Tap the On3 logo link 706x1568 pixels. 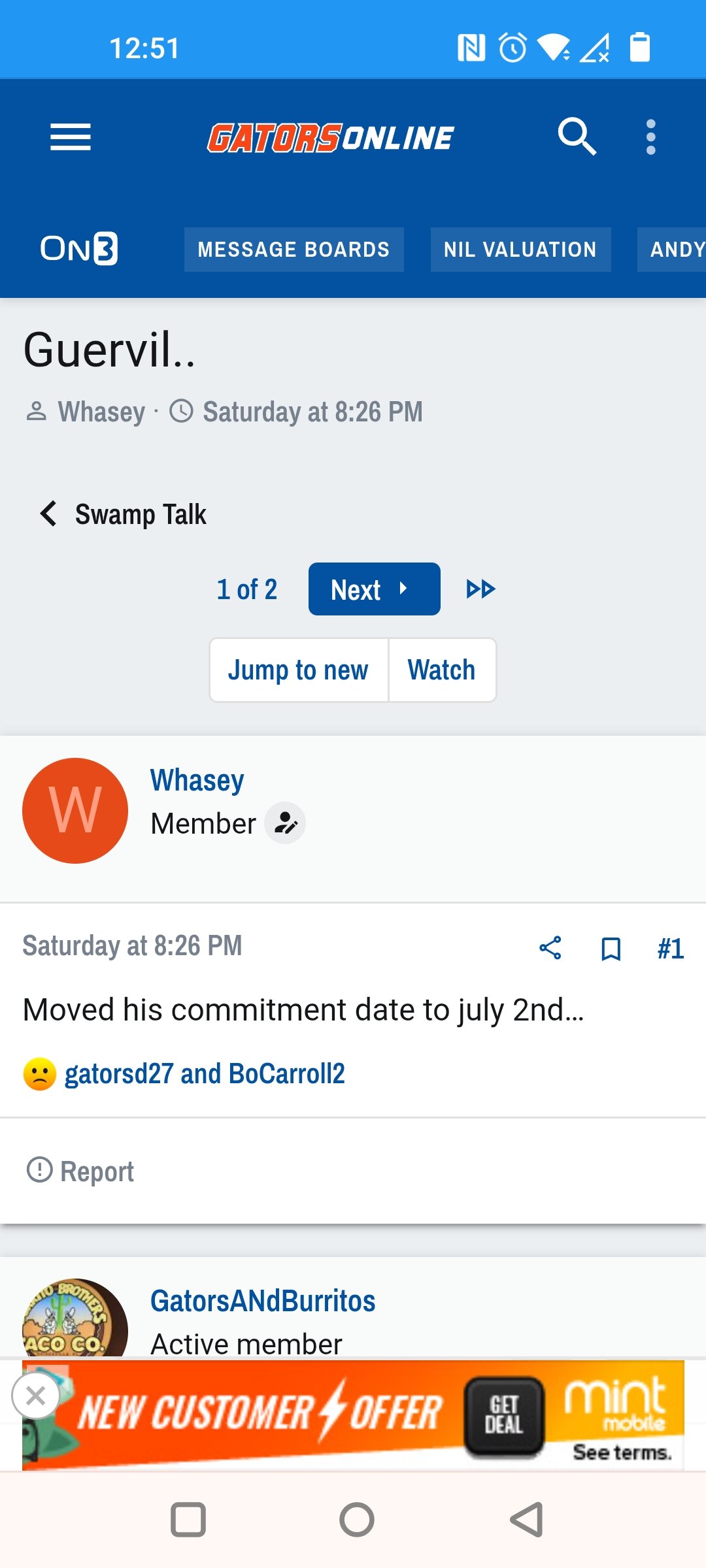79,249
